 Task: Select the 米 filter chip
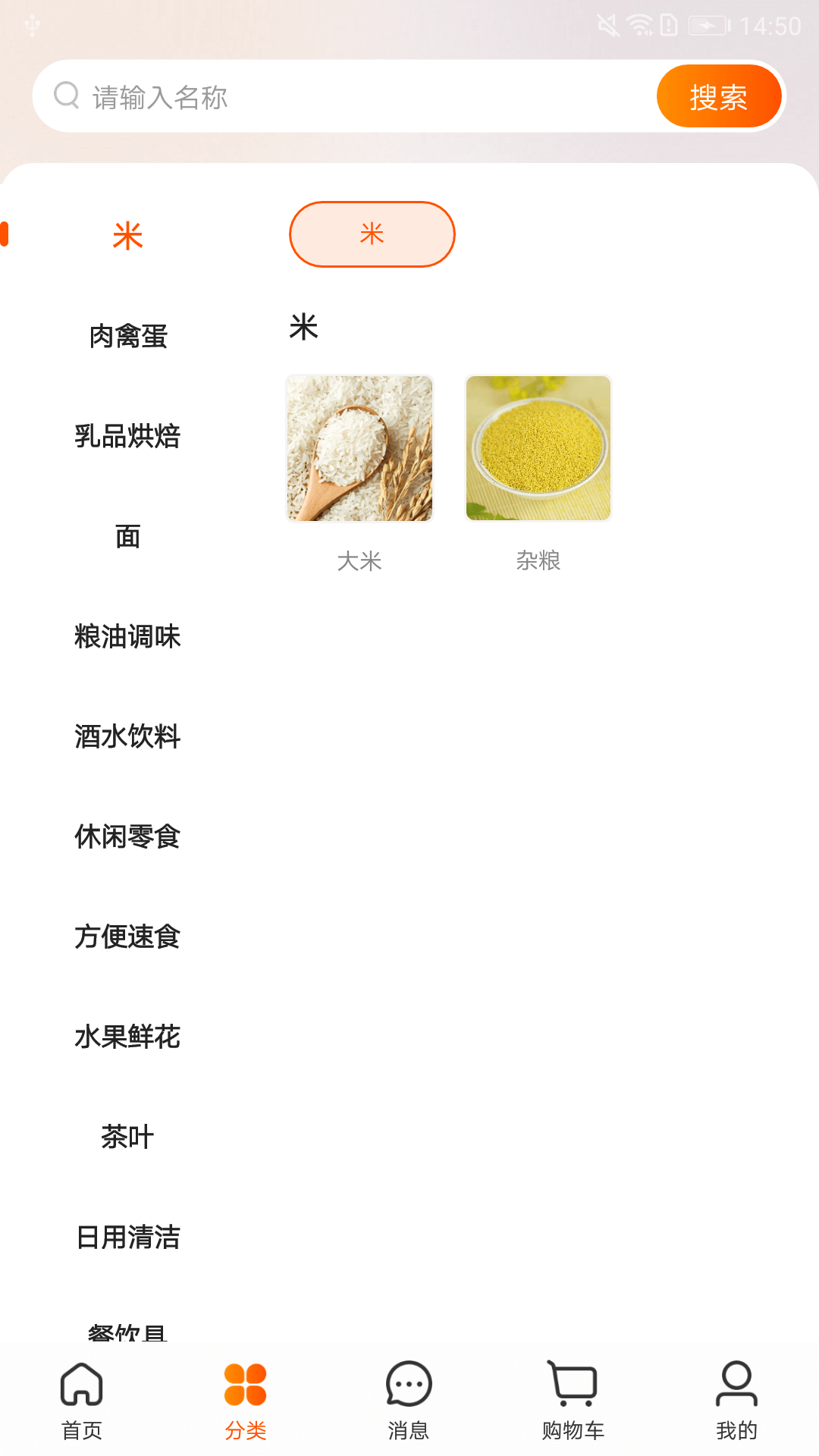[x=372, y=234]
